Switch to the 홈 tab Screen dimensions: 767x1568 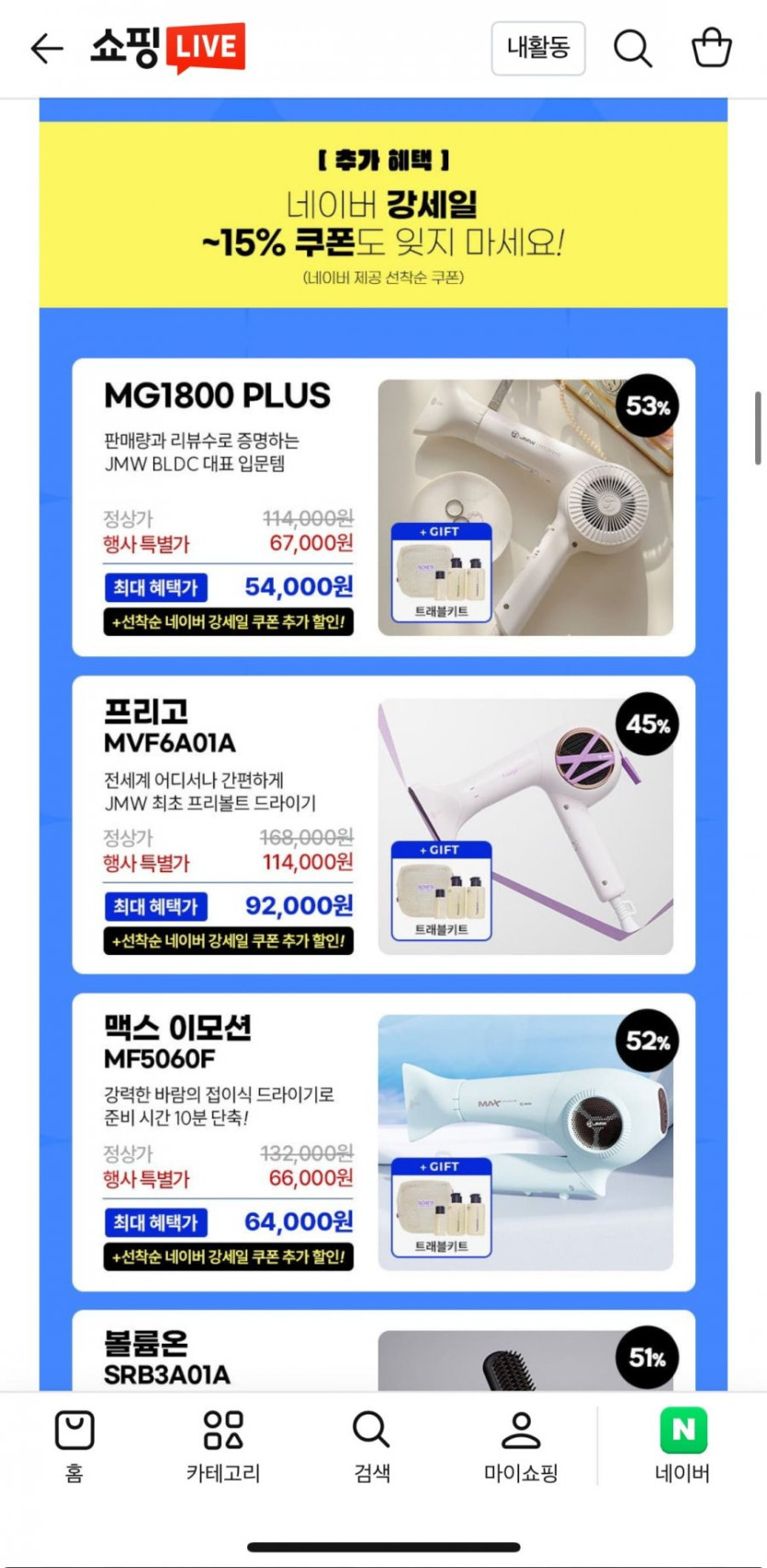74,1447
